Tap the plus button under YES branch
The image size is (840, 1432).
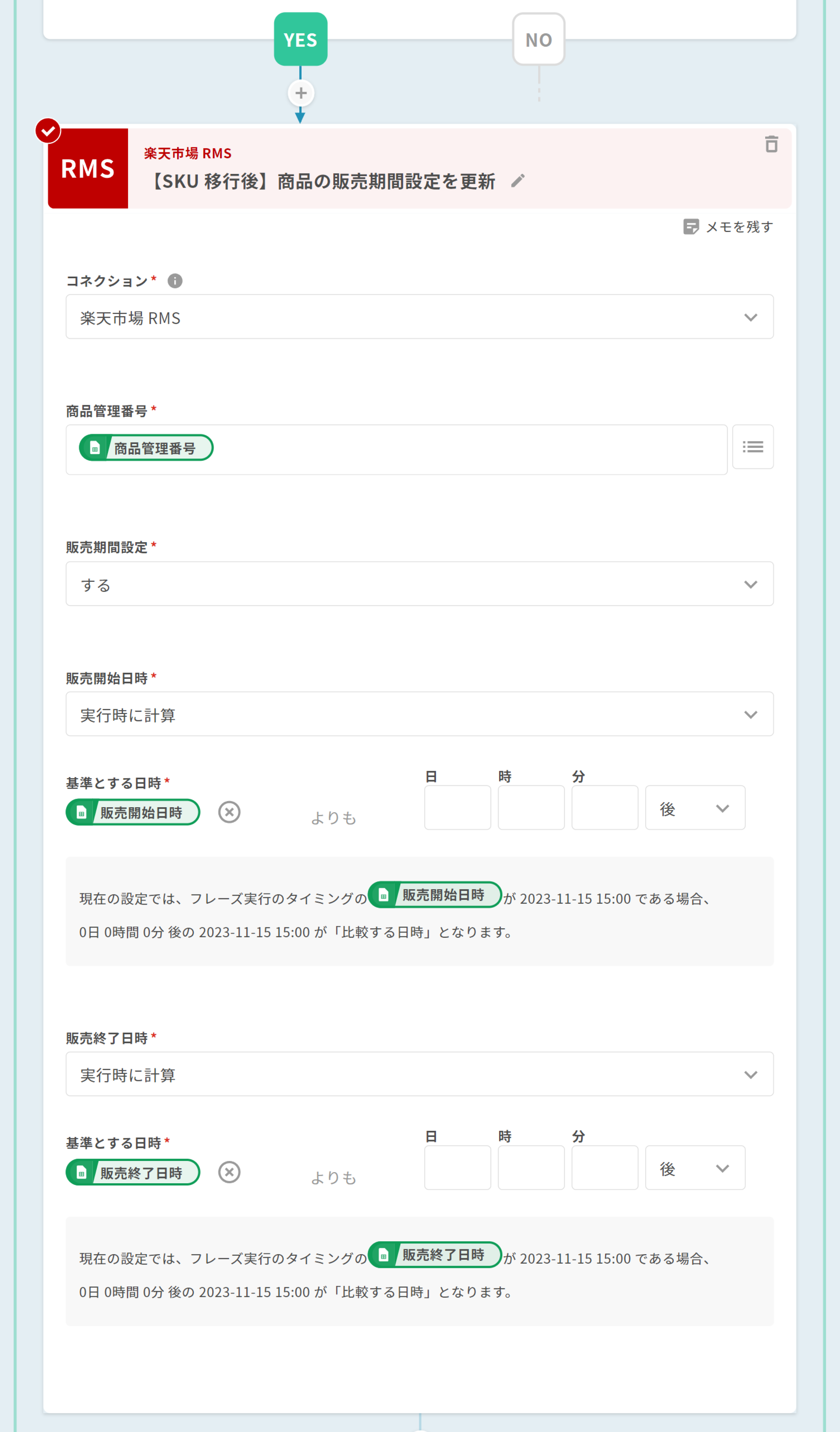301,93
